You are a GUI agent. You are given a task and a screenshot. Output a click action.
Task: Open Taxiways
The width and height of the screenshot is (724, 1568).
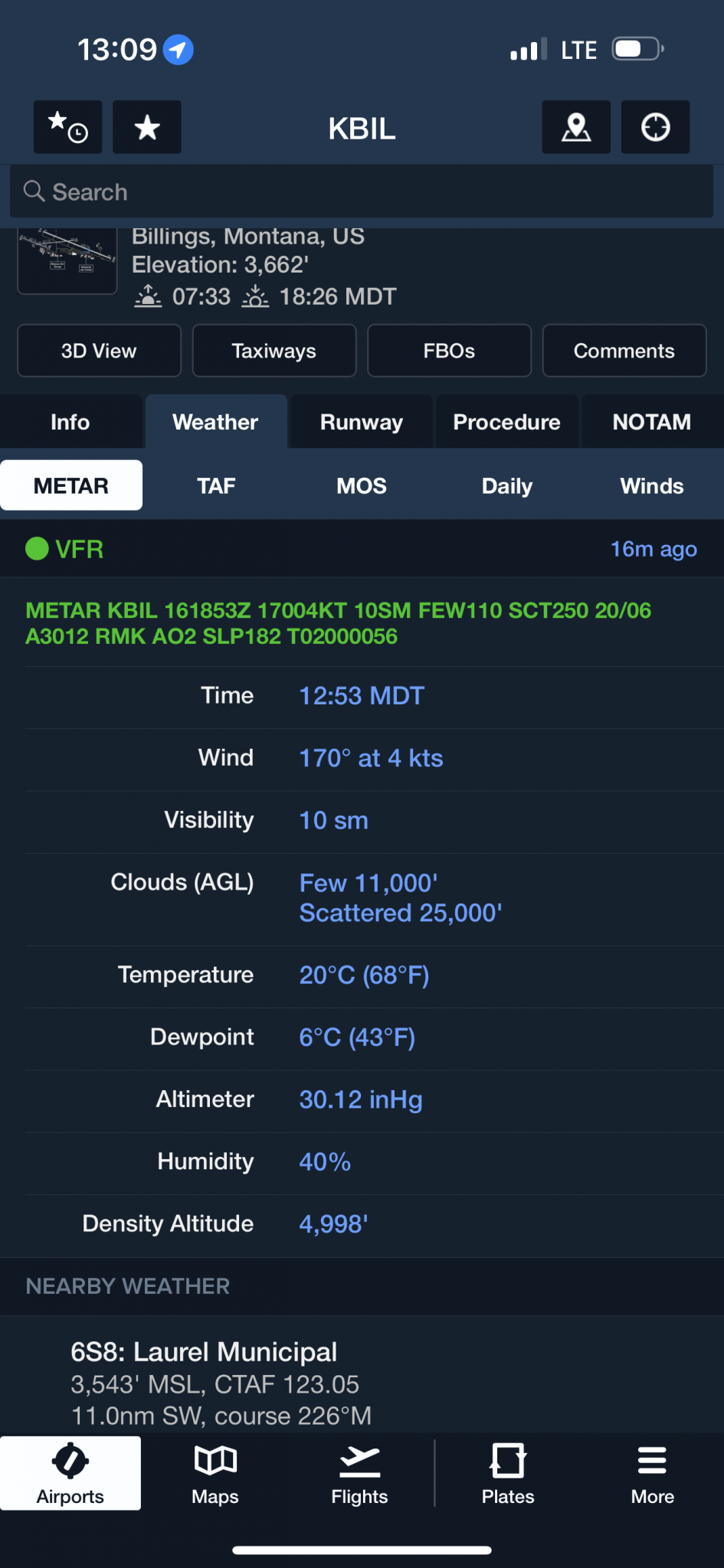click(274, 351)
